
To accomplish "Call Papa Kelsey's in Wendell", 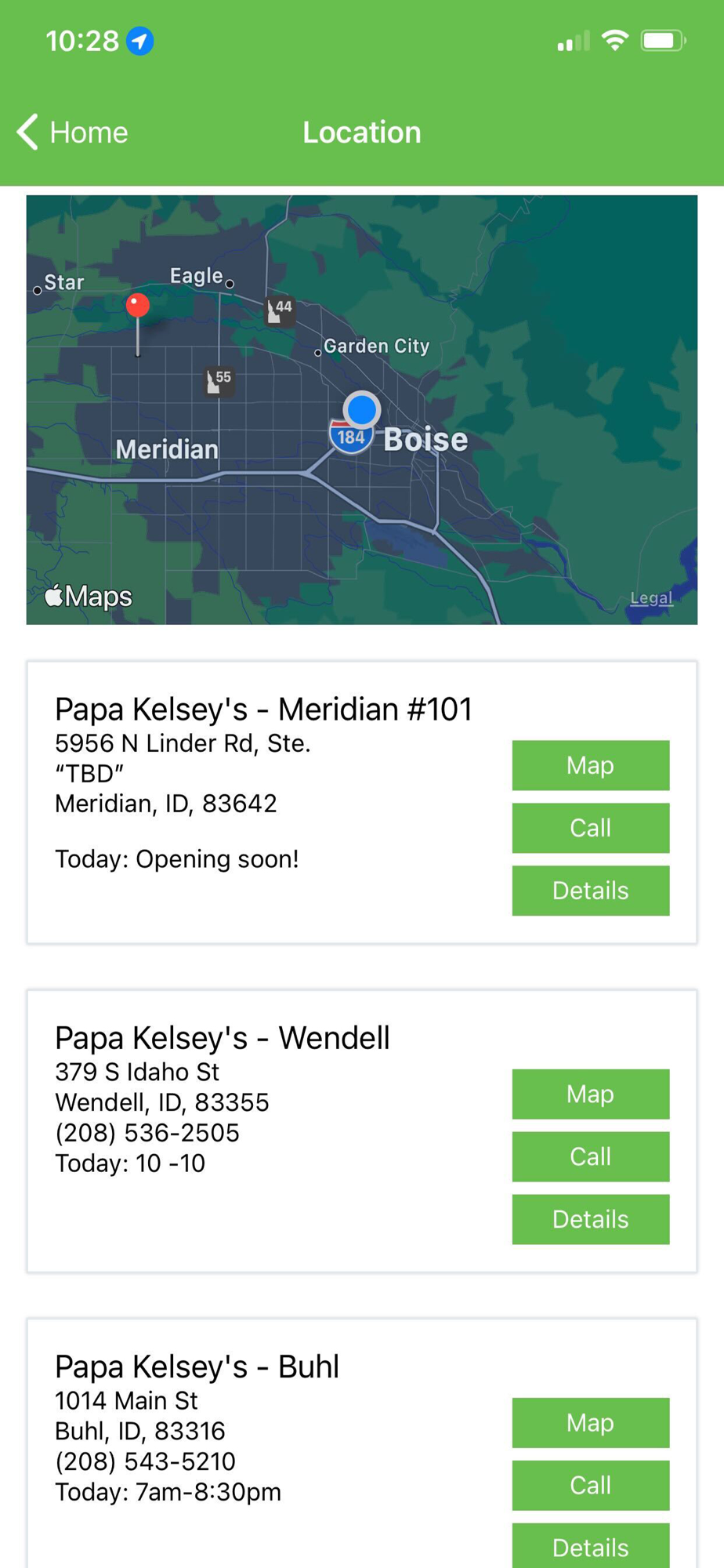I will (x=590, y=1156).
